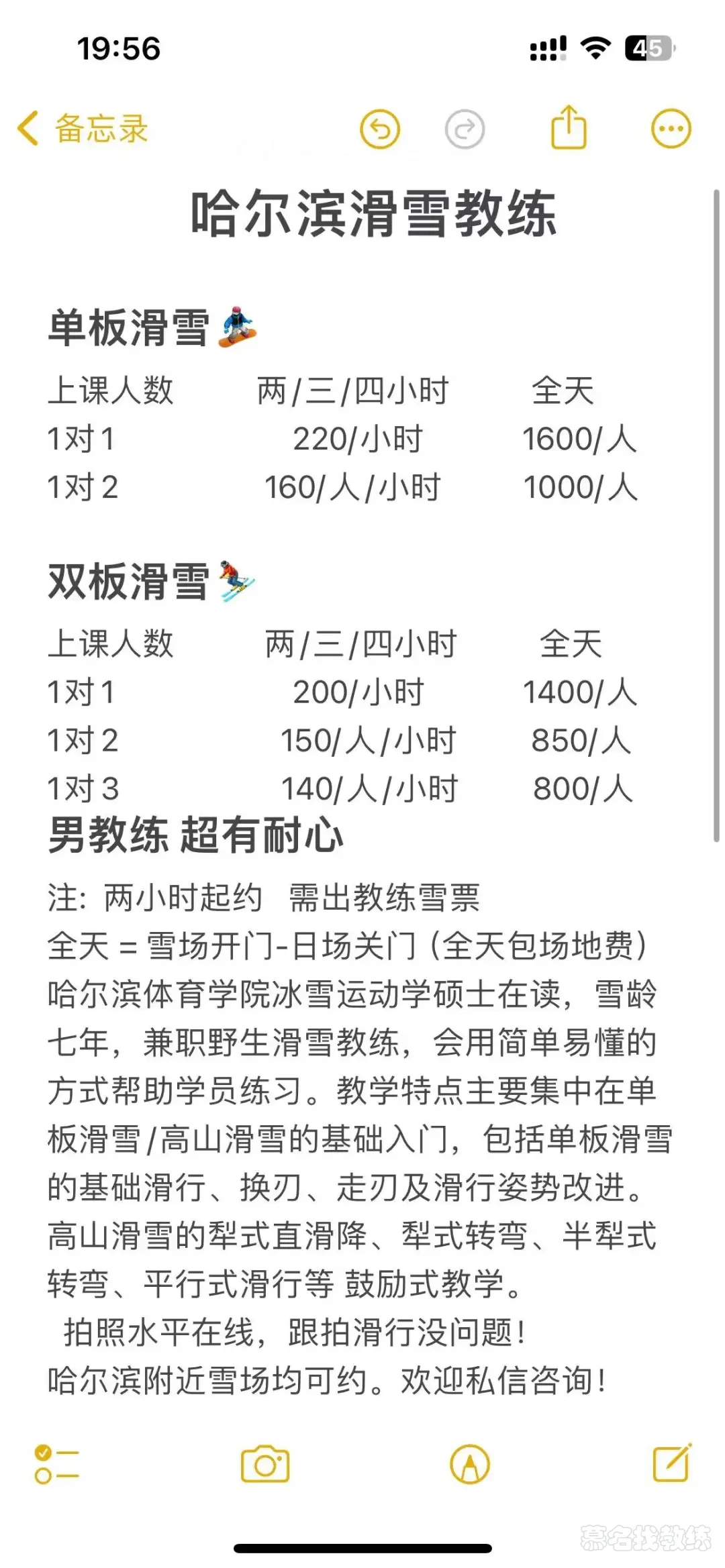
Task: Undo the last edit
Action: 380,129
